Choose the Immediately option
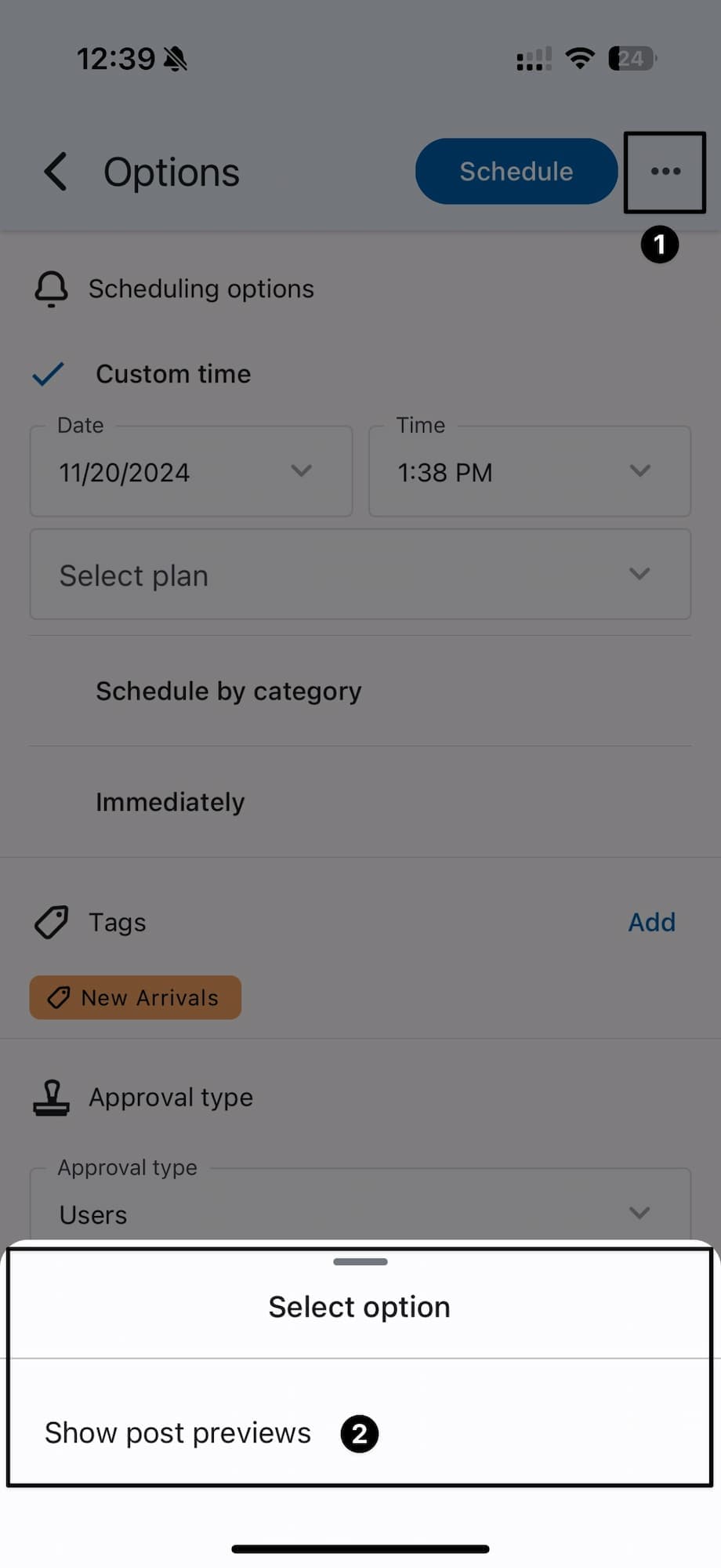721x1568 pixels. point(170,802)
